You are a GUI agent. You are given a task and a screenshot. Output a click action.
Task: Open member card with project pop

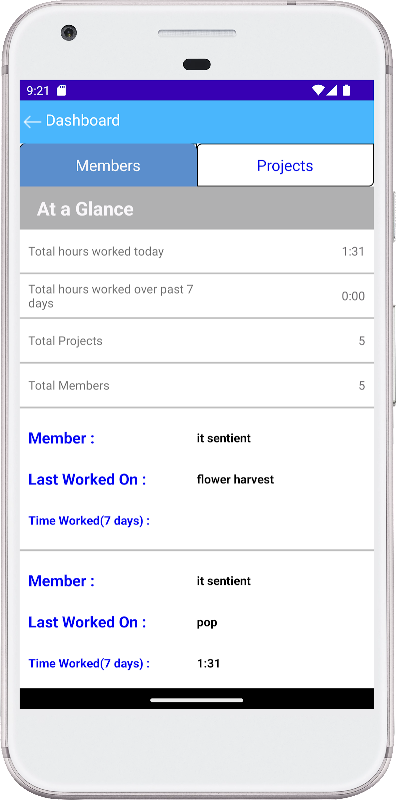(197, 619)
